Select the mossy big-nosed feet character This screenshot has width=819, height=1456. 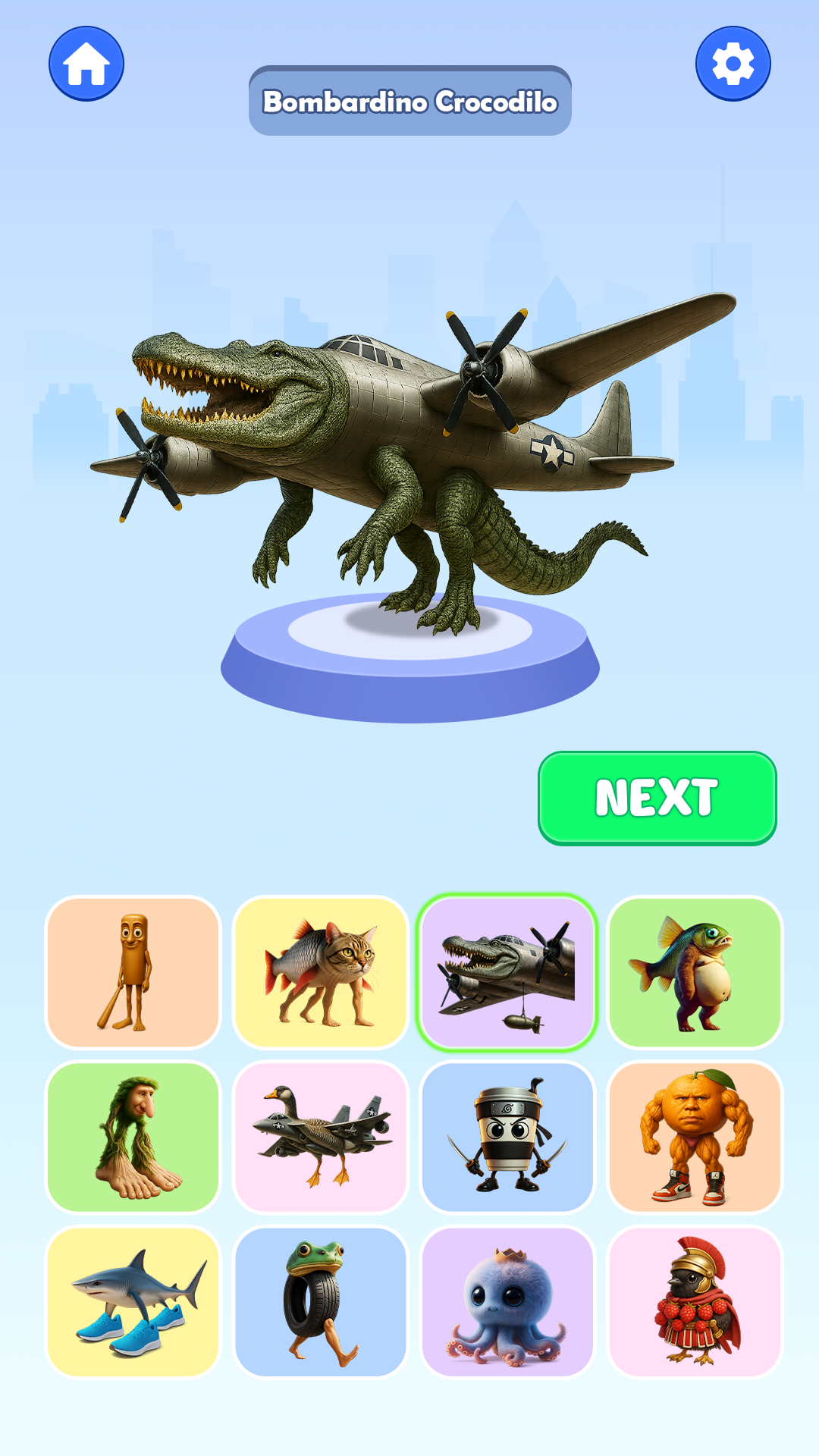pos(133,1137)
